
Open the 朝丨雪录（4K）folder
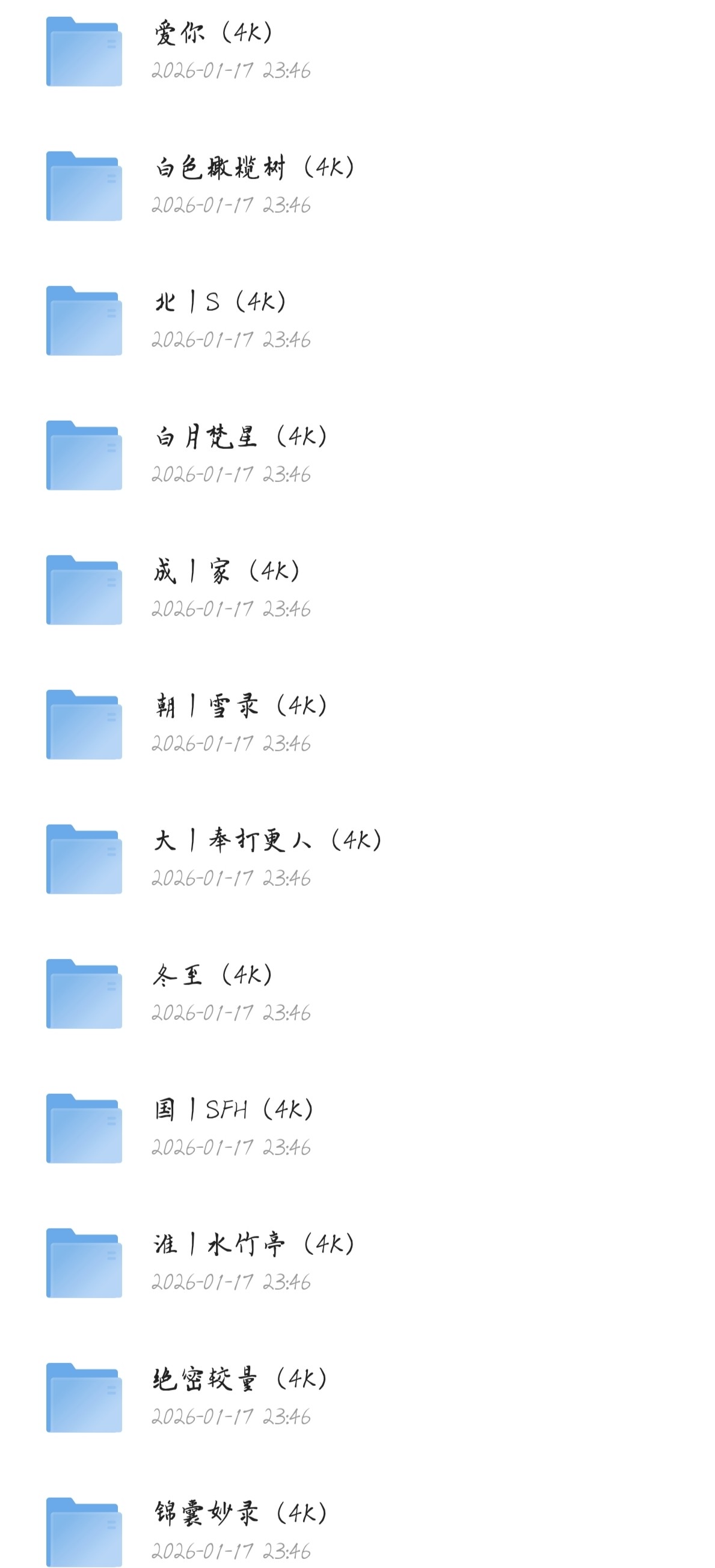(241, 706)
